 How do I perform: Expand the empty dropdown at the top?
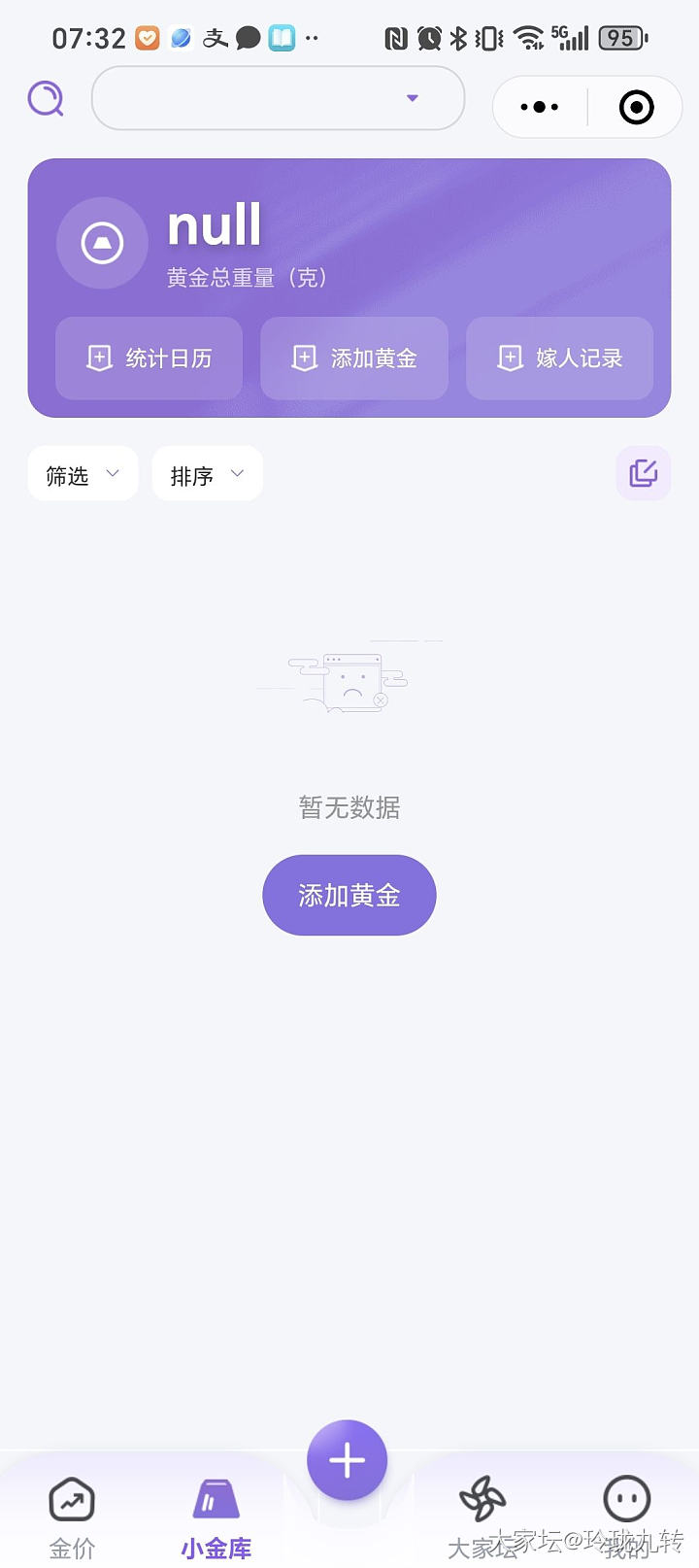[x=278, y=98]
